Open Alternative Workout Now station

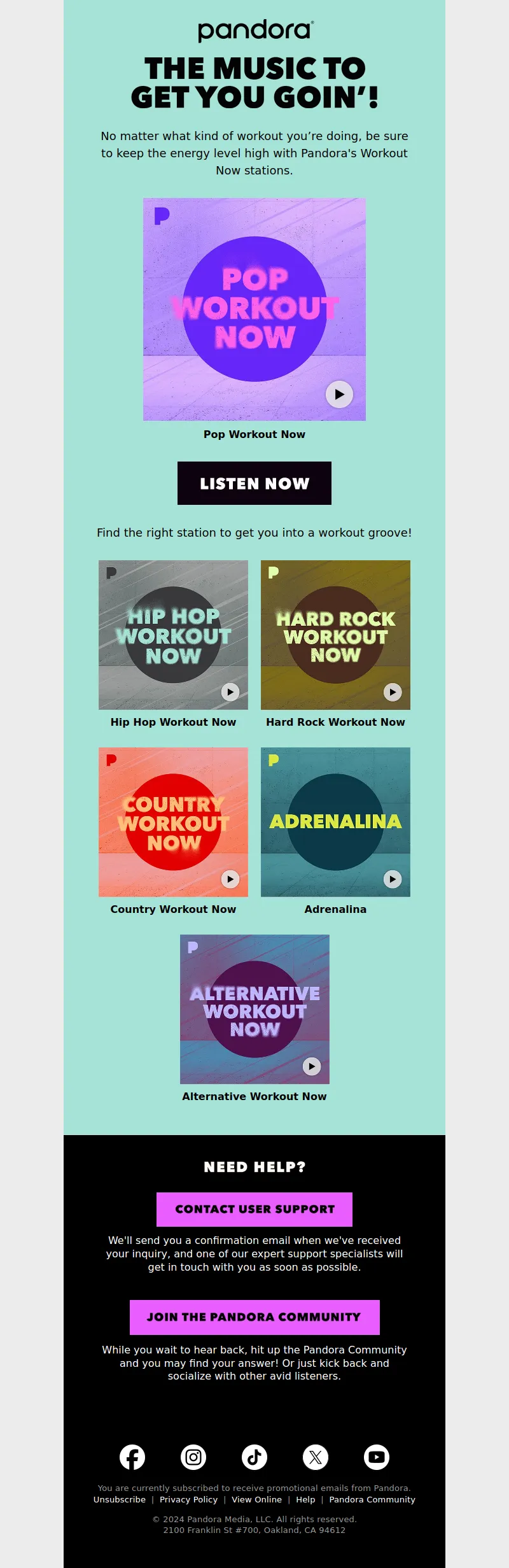(x=254, y=1009)
